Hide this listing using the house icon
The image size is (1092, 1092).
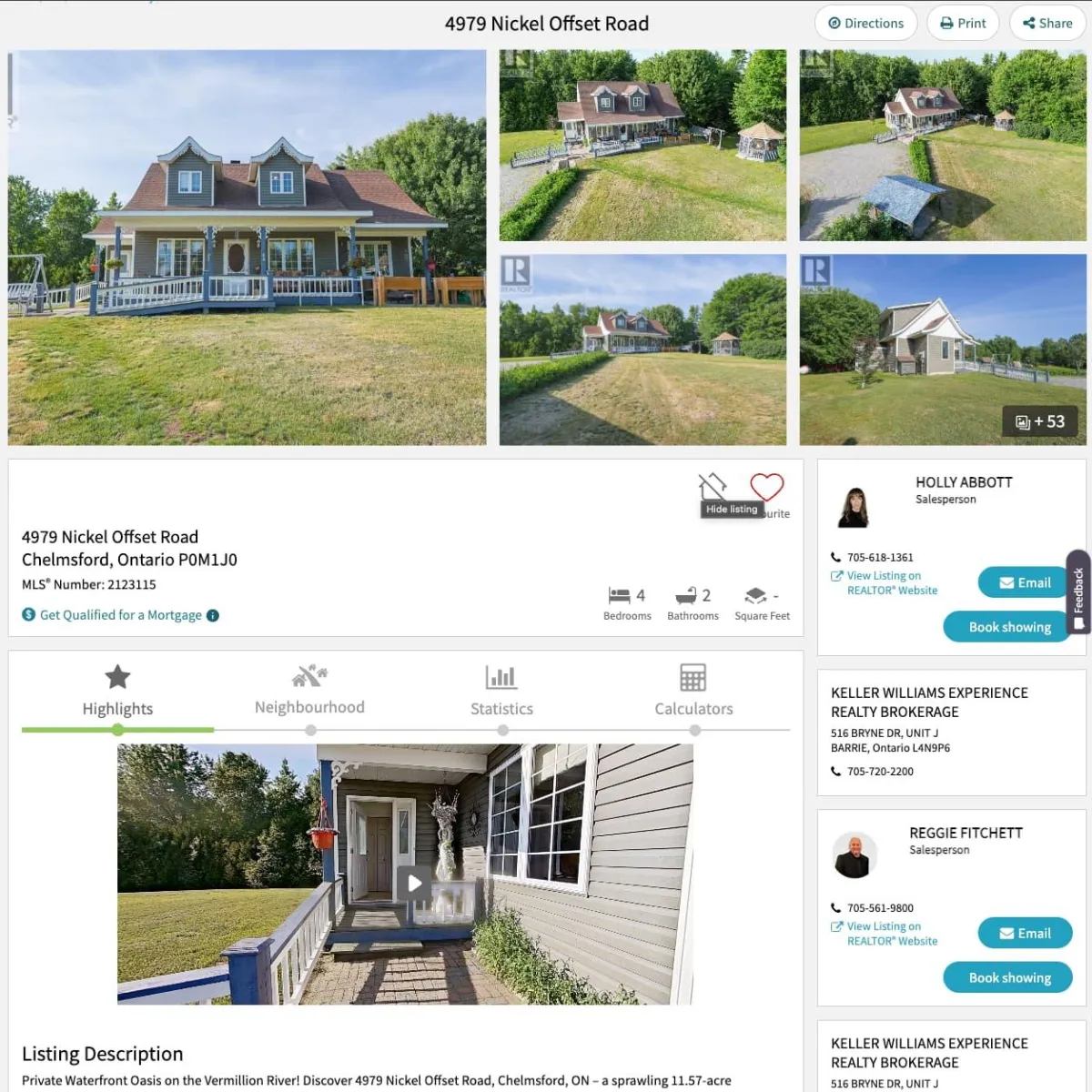[x=713, y=486]
